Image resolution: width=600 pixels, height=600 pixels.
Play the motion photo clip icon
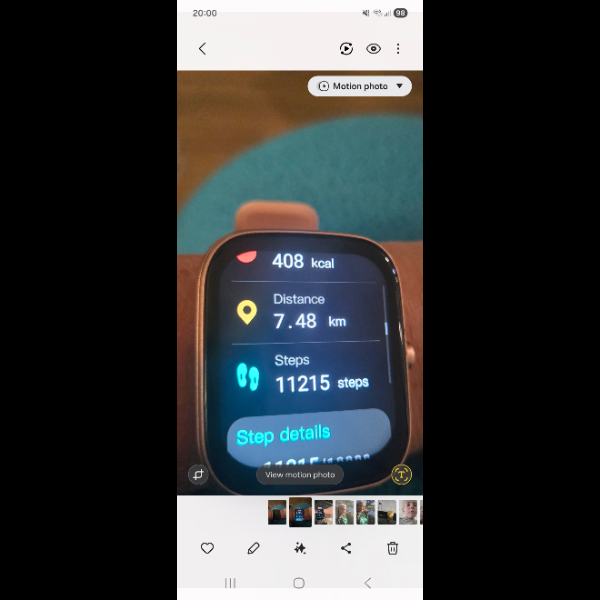click(x=346, y=48)
